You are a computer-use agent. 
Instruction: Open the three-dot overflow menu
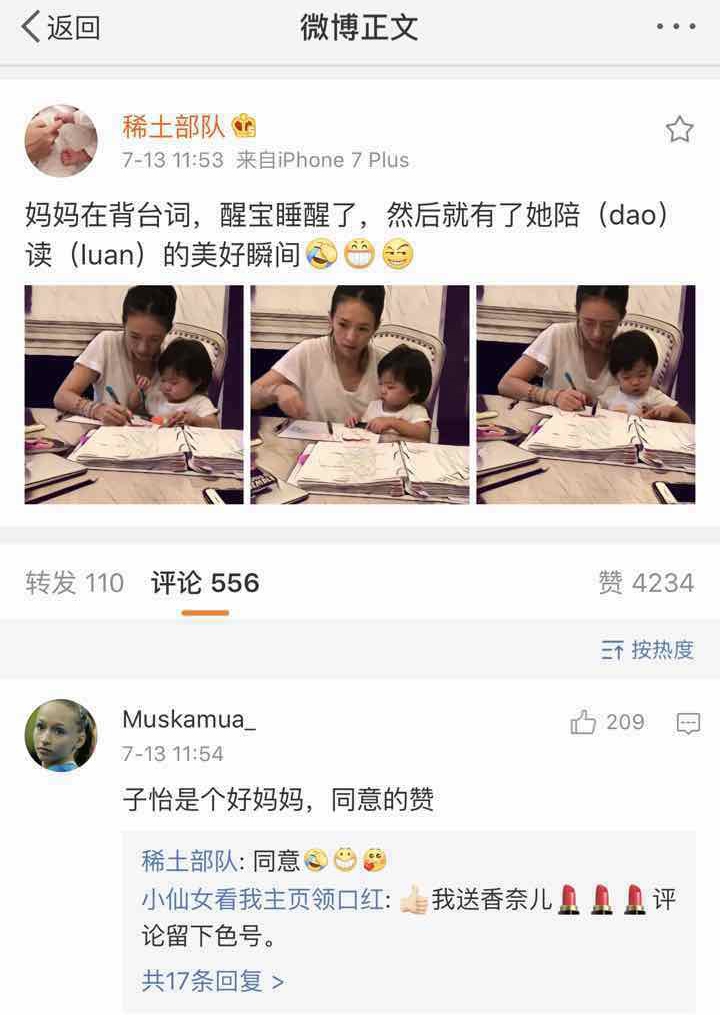[675, 27]
